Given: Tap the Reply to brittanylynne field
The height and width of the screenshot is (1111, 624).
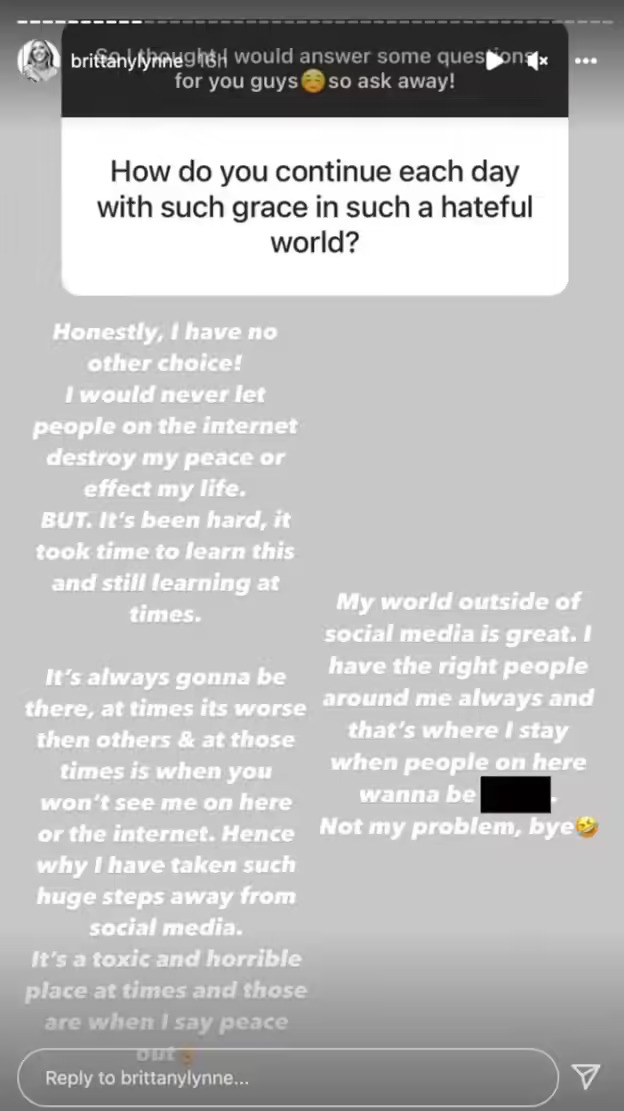Looking at the screenshot, I should coord(288,1077).
